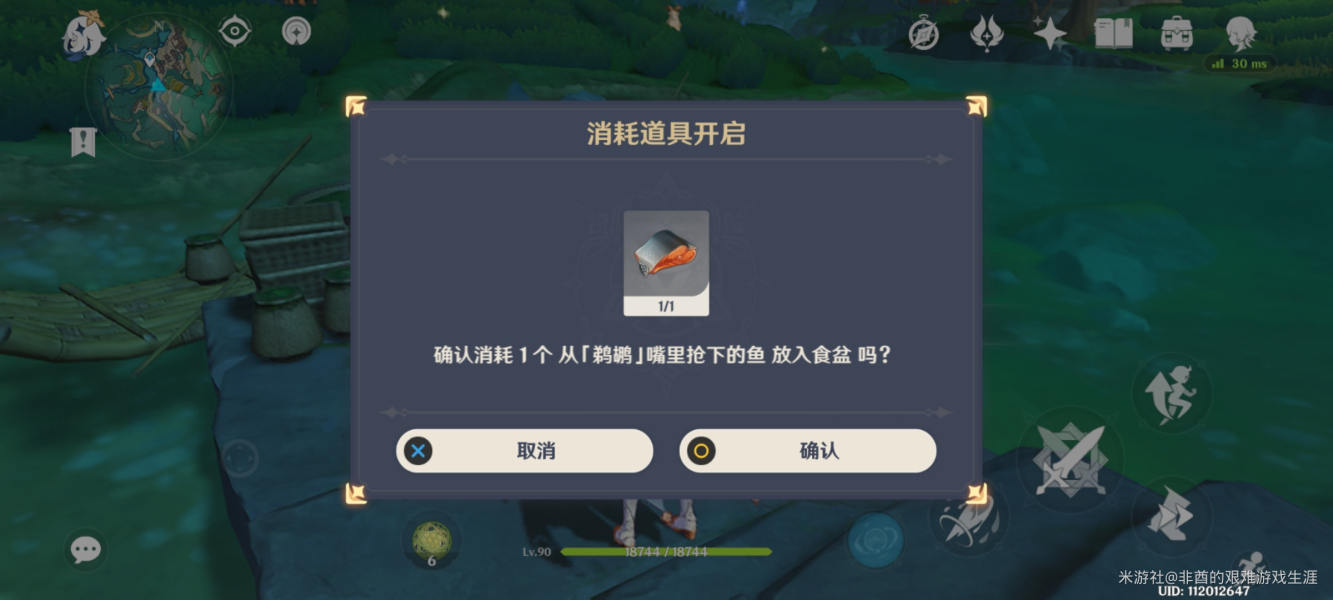Use the quick gadget item
The height and width of the screenshot is (600, 1333).
point(432,541)
